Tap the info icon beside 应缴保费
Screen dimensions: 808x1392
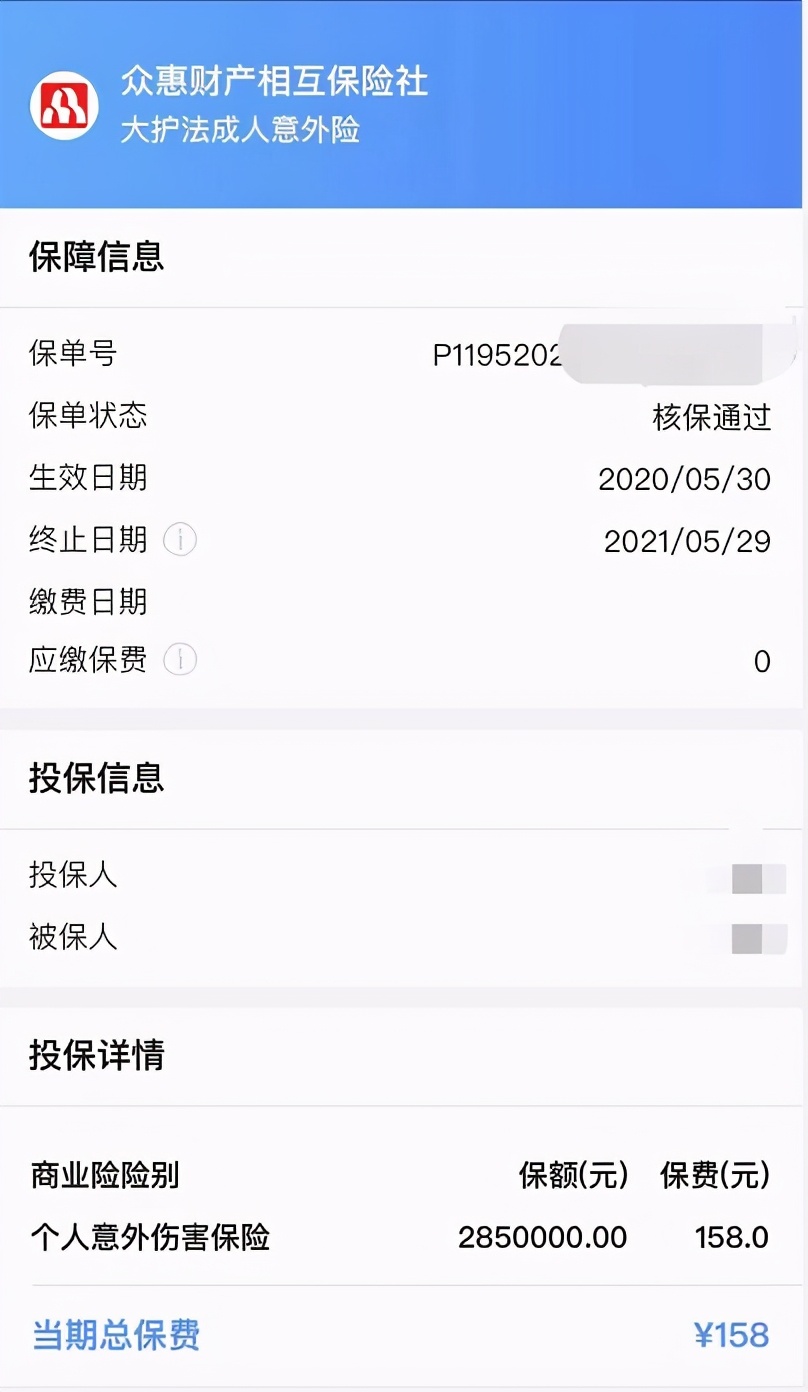[180, 660]
